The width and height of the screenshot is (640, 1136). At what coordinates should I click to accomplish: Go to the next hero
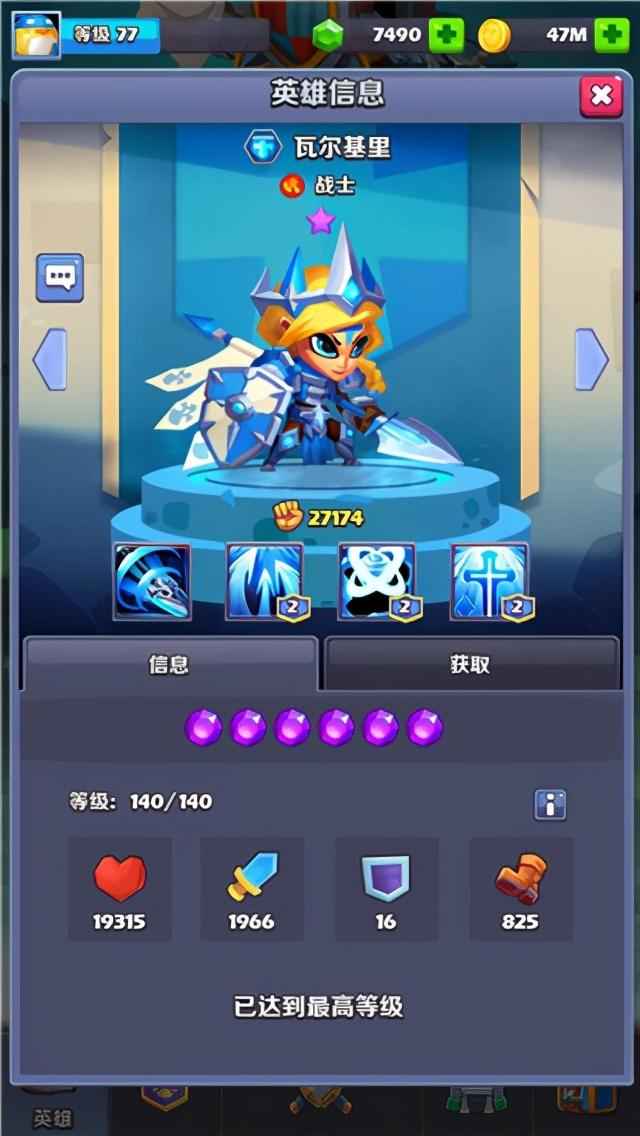(x=591, y=360)
